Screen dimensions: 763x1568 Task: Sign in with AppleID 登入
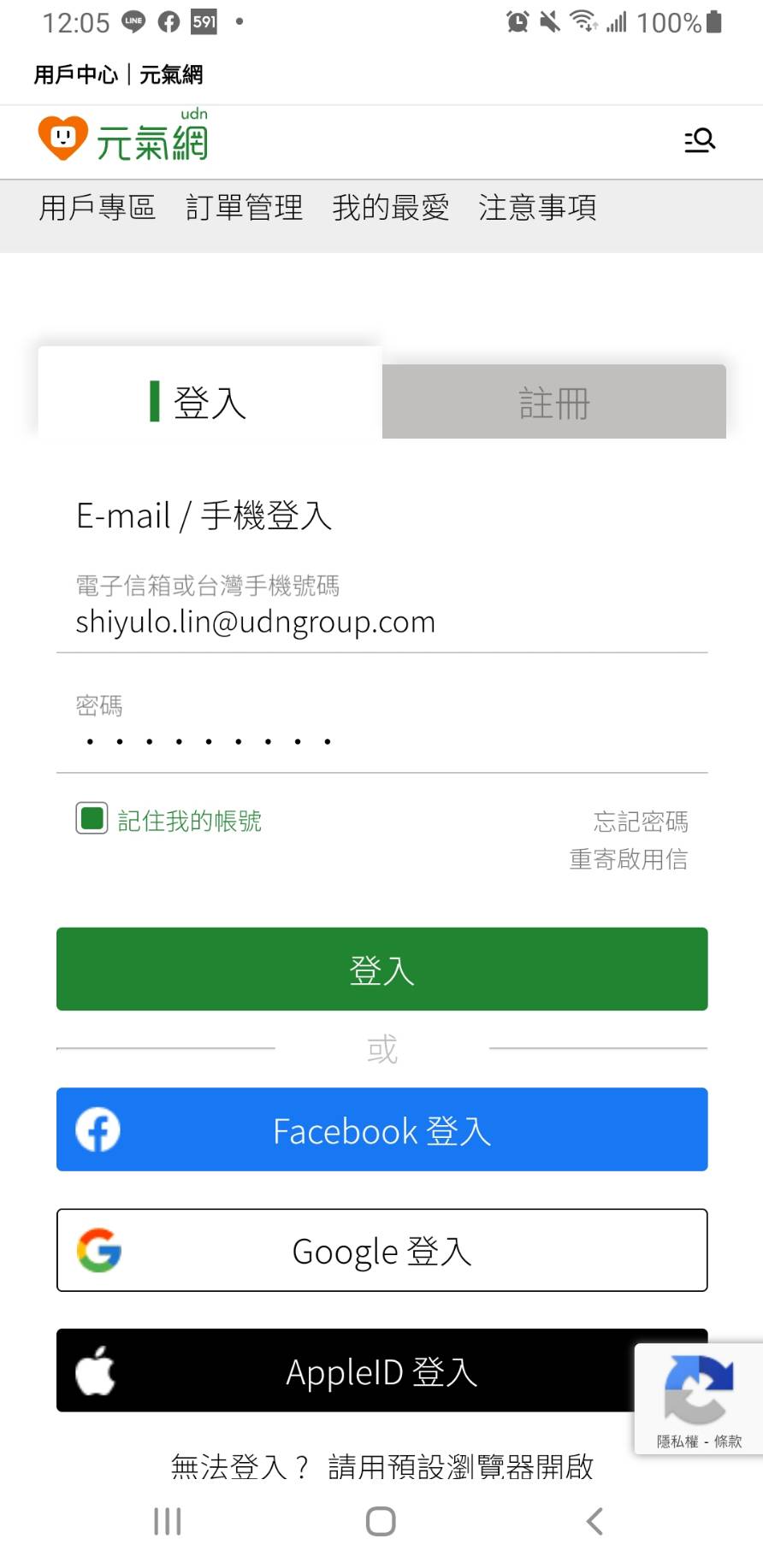(x=342, y=1371)
